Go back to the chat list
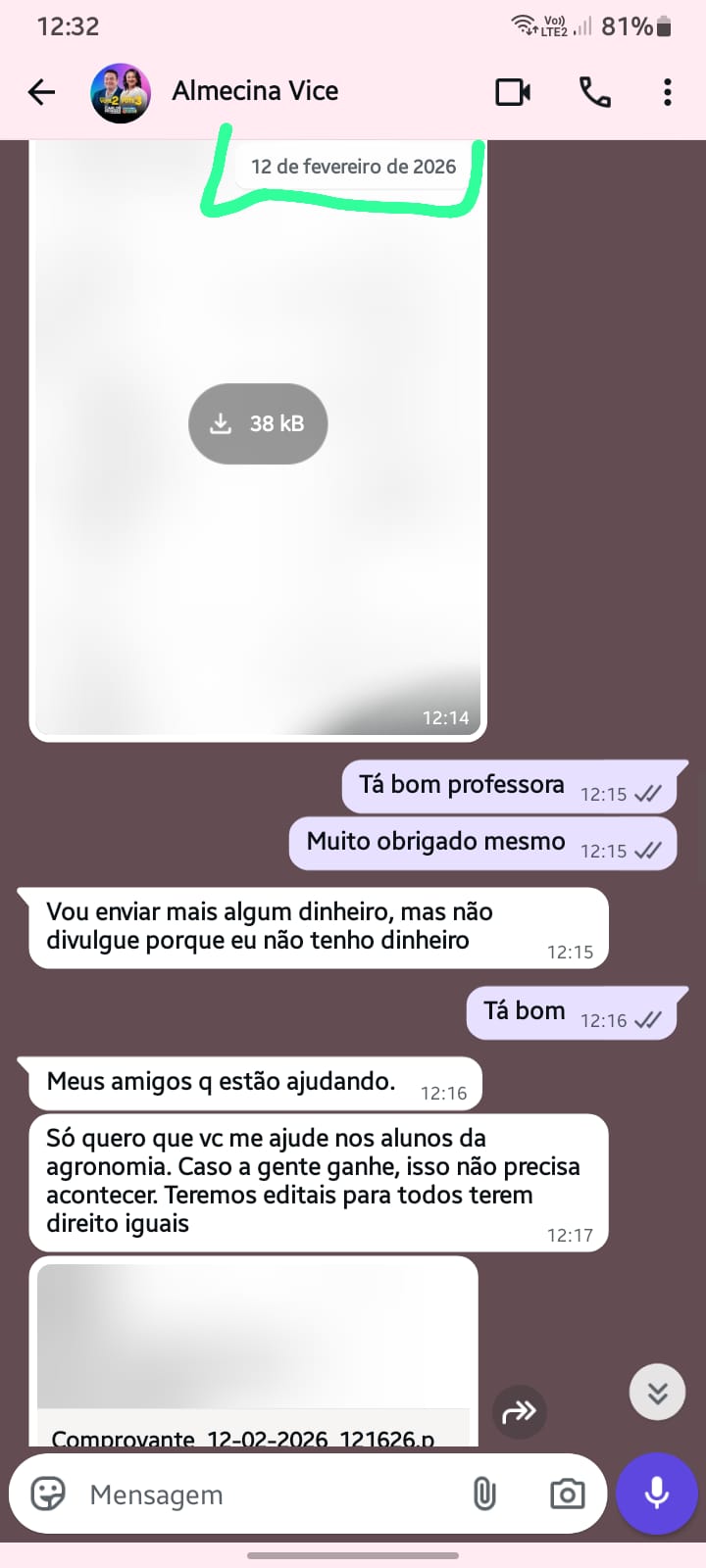 click(x=41, y=92)
